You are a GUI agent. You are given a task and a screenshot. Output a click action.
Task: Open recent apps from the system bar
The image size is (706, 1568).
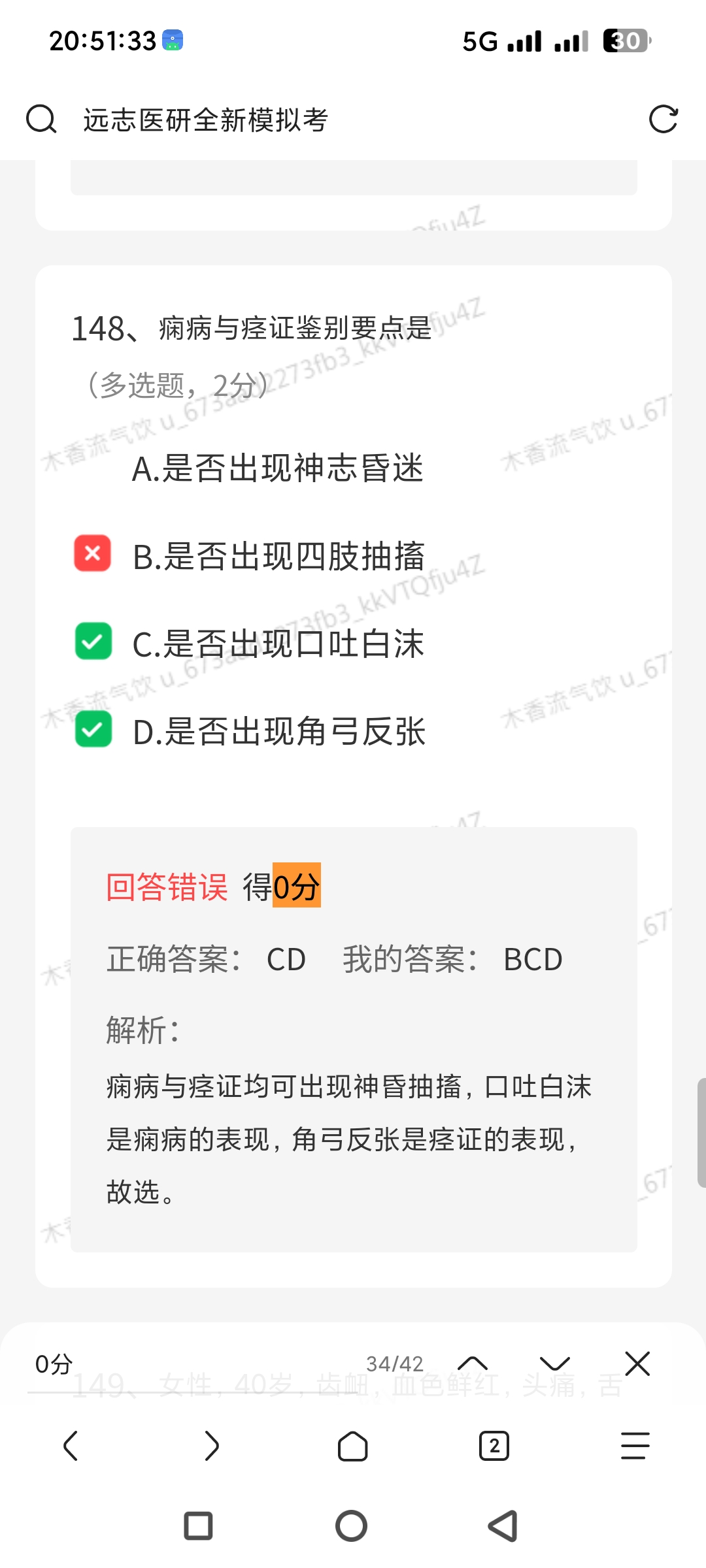pos(198,1527)
